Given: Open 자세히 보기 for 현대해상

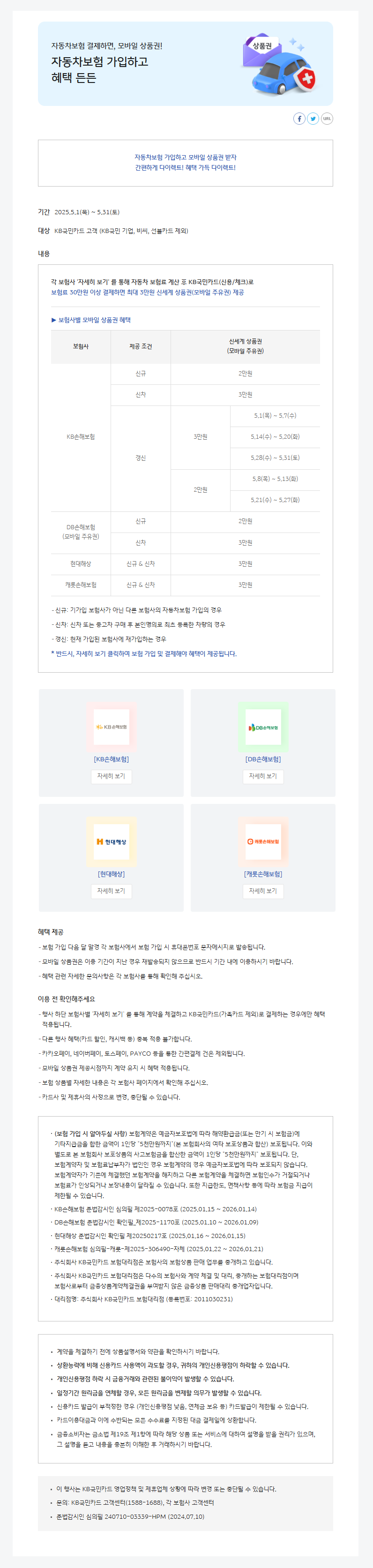Looking at the screenshot, I should (111, 891).
